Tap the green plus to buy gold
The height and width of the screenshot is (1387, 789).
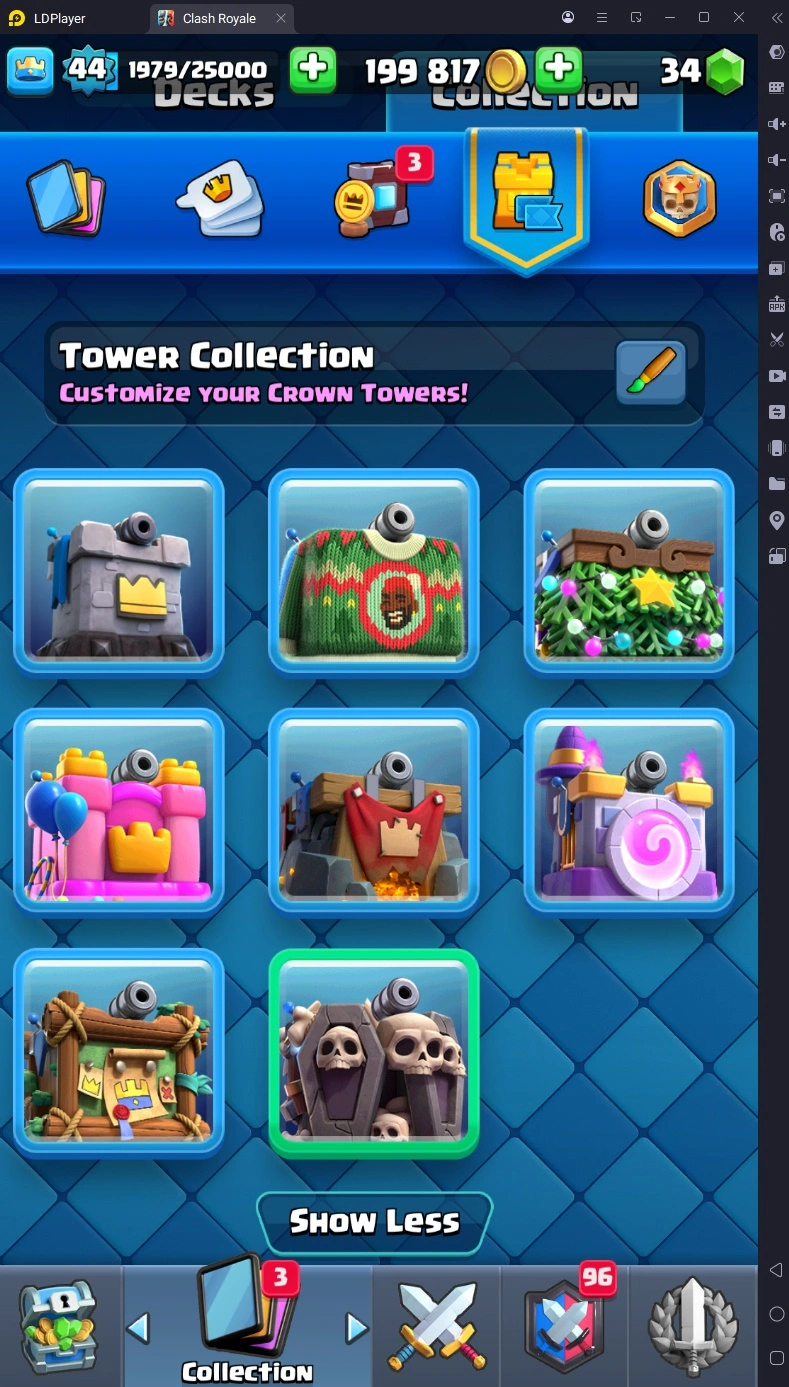pyautogui.click(x=559, y=70)
